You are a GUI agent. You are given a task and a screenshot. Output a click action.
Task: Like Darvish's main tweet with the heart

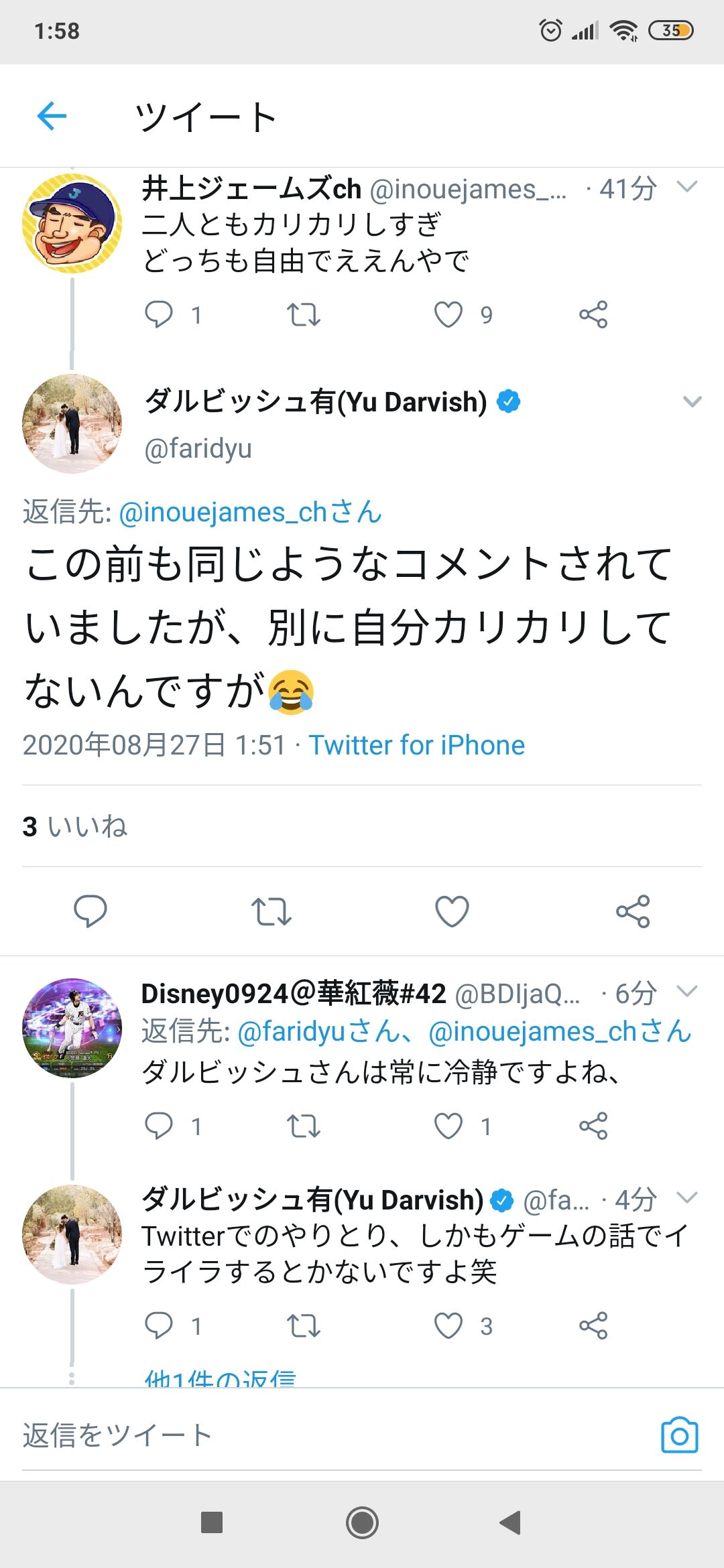(450, 910)
